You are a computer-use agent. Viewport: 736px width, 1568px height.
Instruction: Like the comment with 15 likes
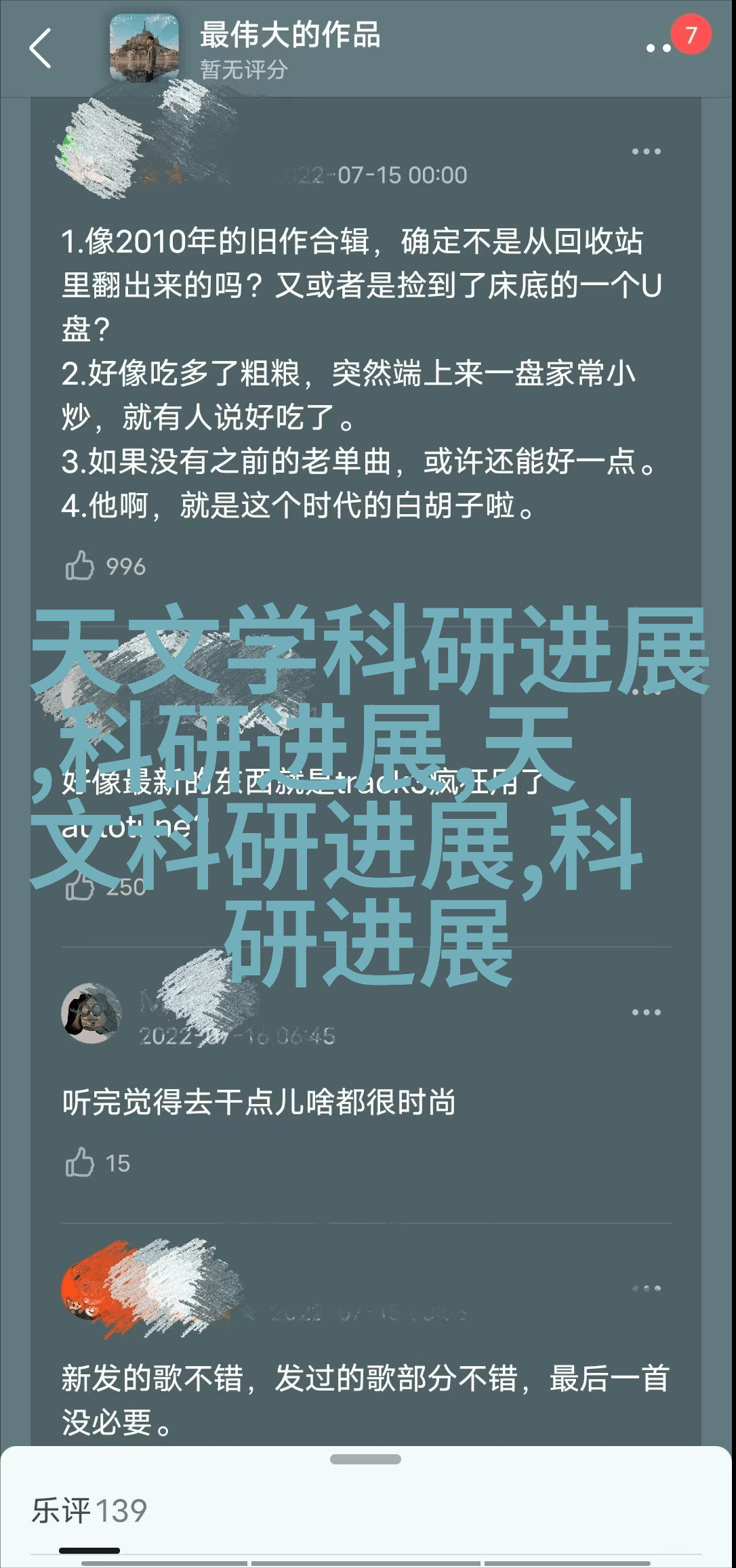(80, 1163)
